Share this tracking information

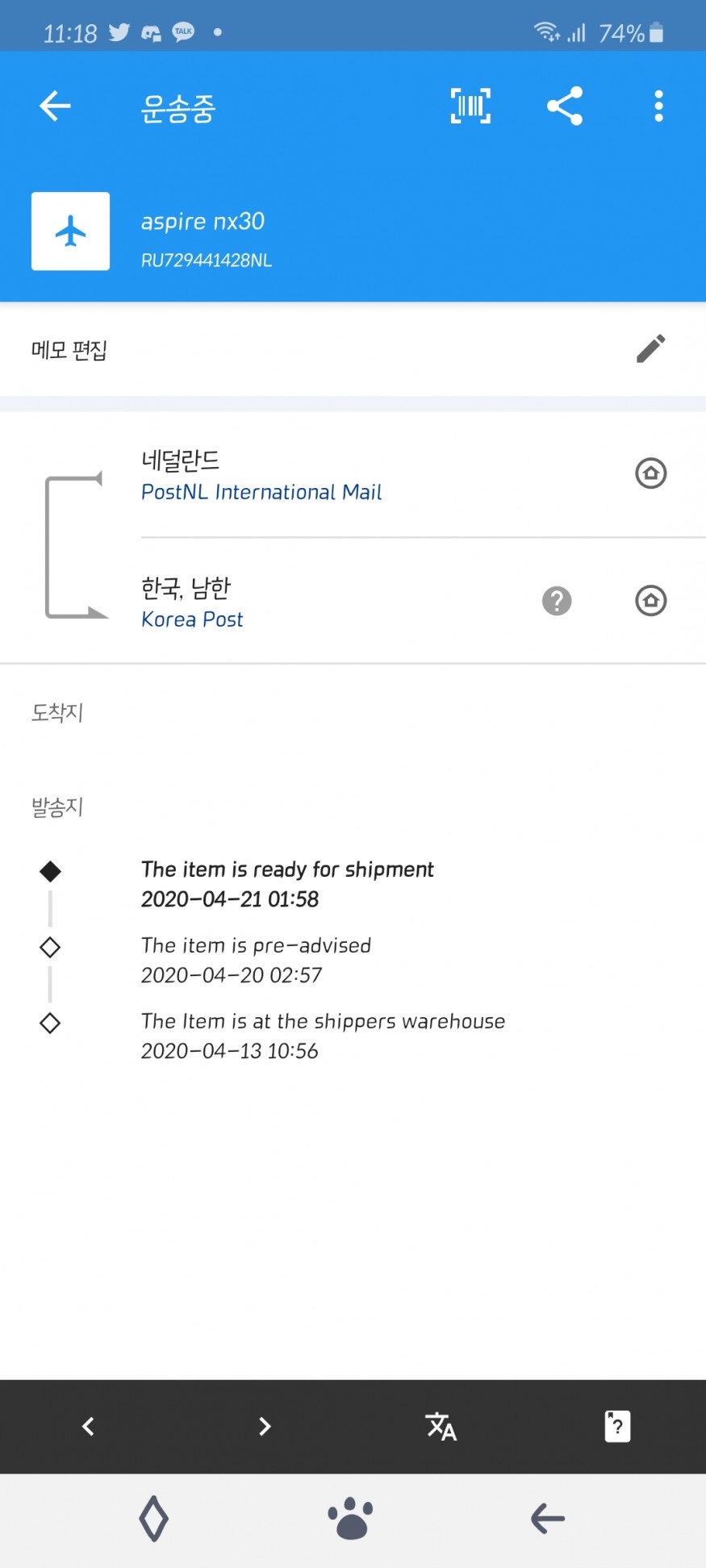pos(565,106)
